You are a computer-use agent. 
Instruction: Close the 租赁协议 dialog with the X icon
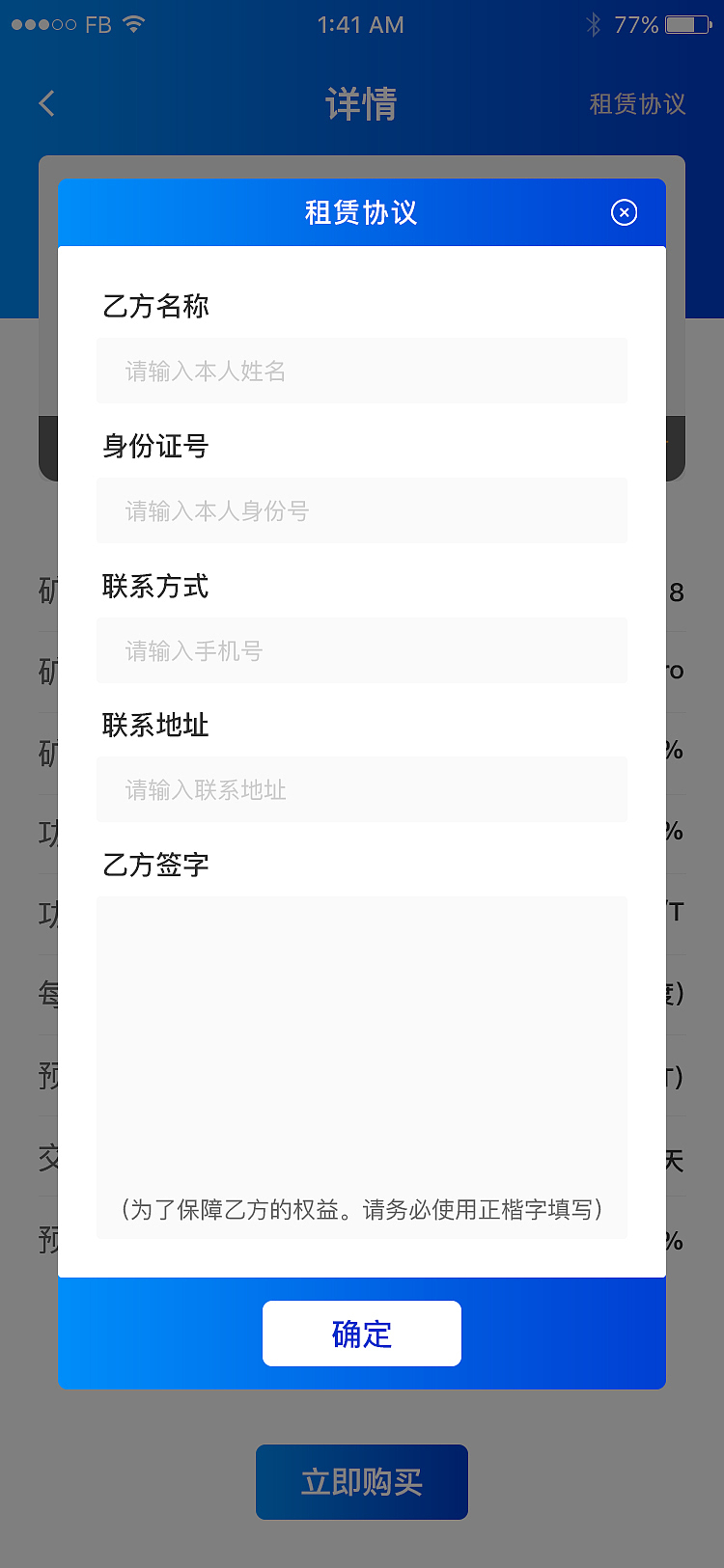click(624, 213)
